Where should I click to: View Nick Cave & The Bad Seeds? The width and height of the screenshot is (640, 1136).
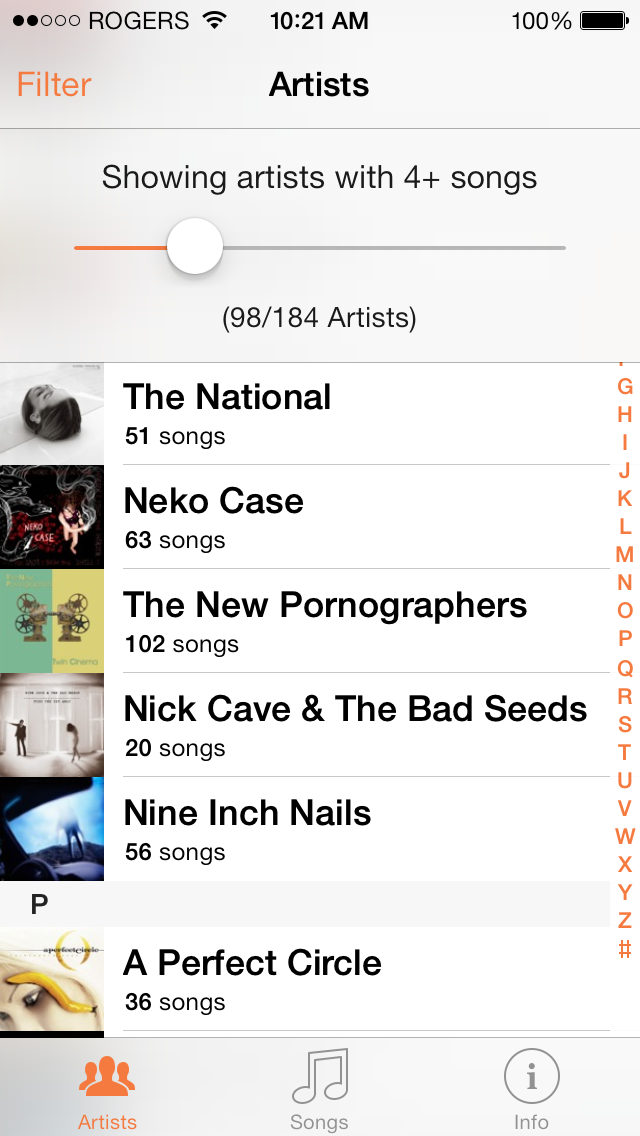pos(300,725)
